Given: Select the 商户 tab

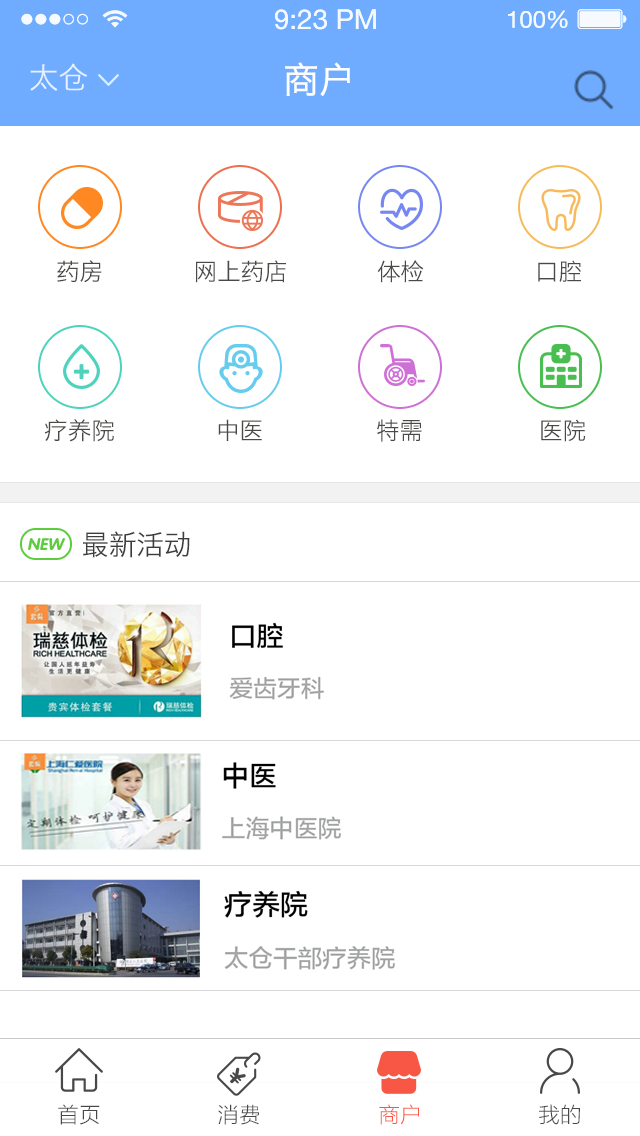Looking at the screenshot, I should click(x=399, y=1086).
